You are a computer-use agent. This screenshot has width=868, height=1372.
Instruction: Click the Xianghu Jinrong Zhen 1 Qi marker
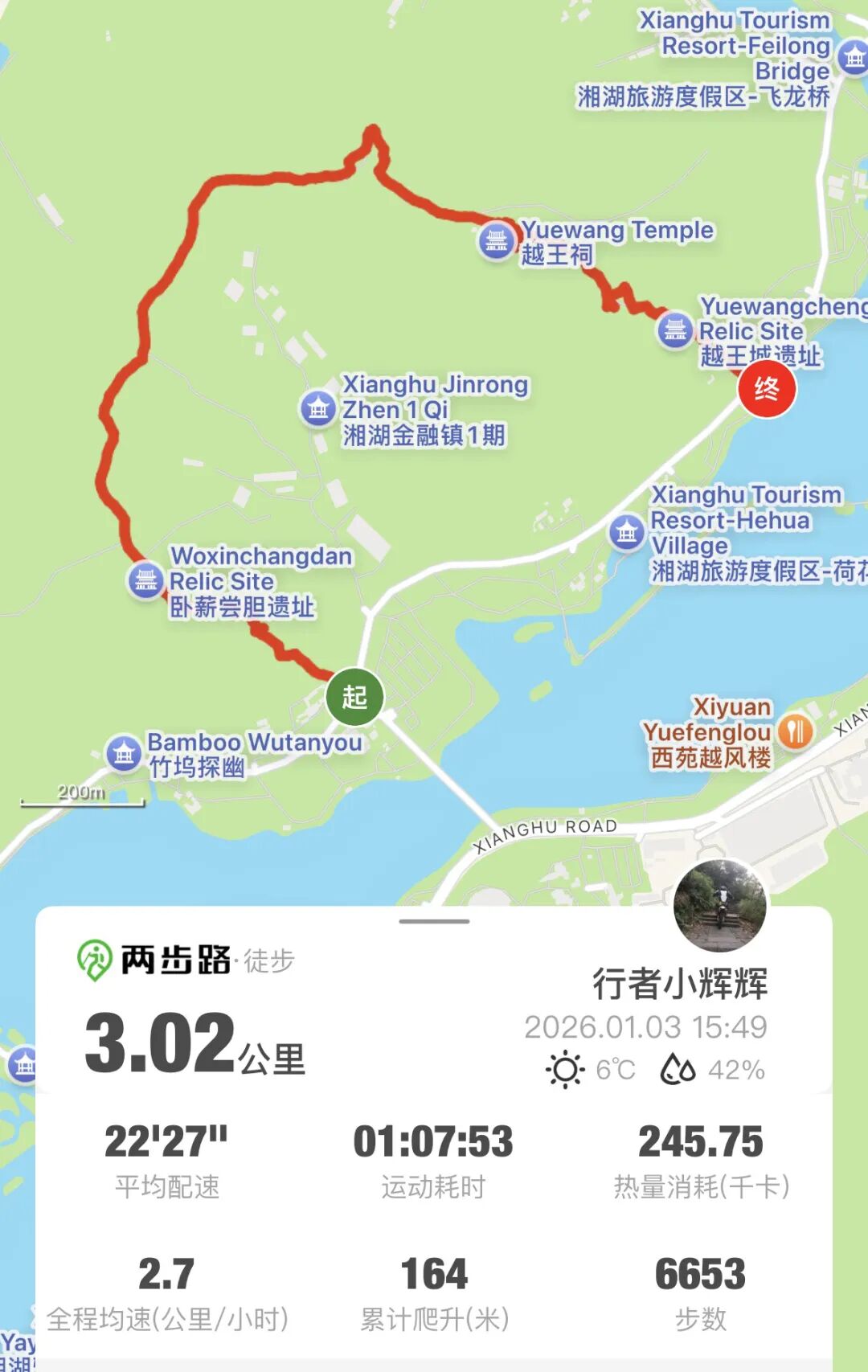pos(319,410)
